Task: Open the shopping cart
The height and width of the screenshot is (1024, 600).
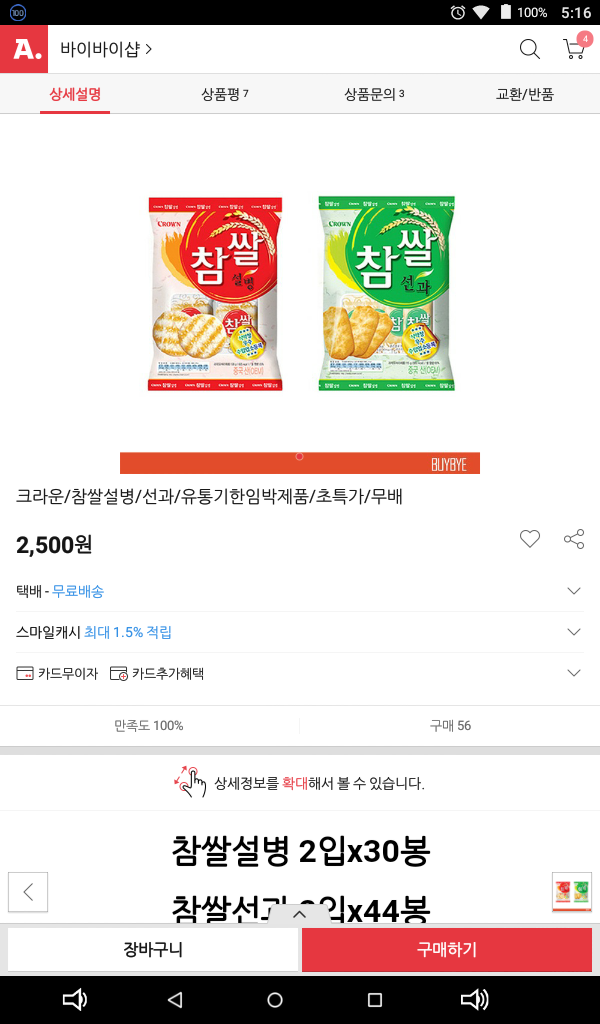Action: click(x=574, y=49)
